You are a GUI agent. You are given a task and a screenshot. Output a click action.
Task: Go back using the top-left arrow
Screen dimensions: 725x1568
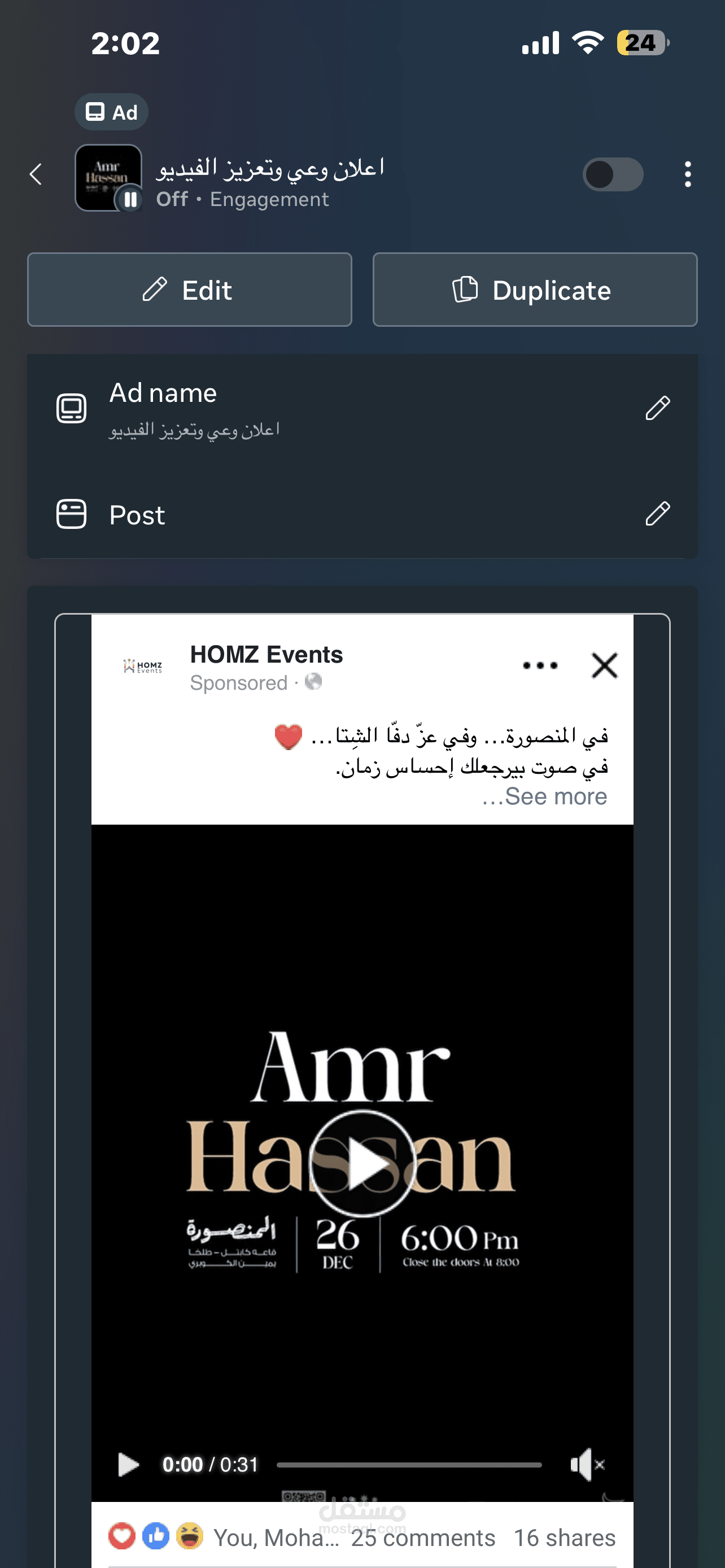(x=37, y=175)
